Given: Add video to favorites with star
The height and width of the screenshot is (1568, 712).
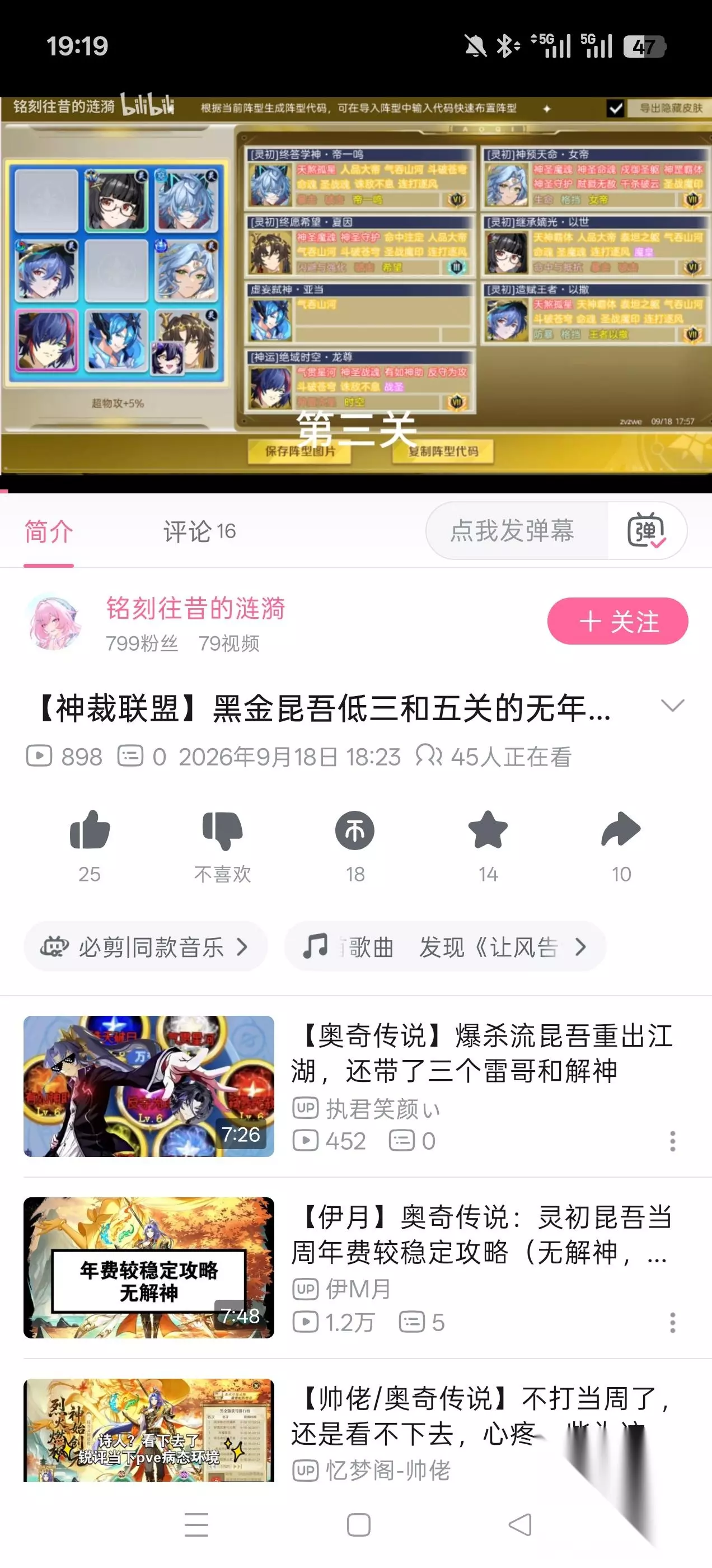Looking at the screenshot, I should [x=488, y=829].
